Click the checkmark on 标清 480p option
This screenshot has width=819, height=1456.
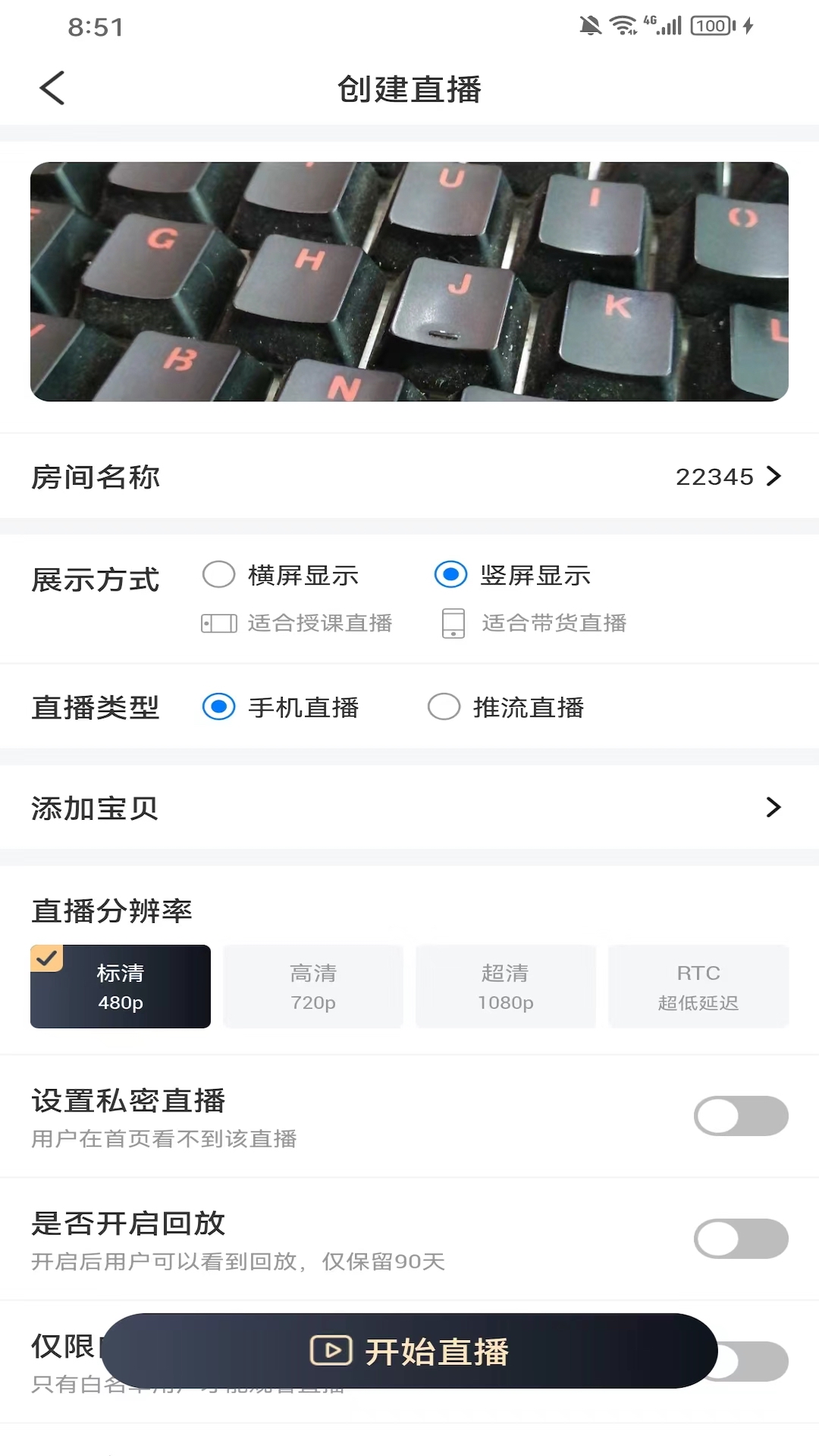click(47, 958)
